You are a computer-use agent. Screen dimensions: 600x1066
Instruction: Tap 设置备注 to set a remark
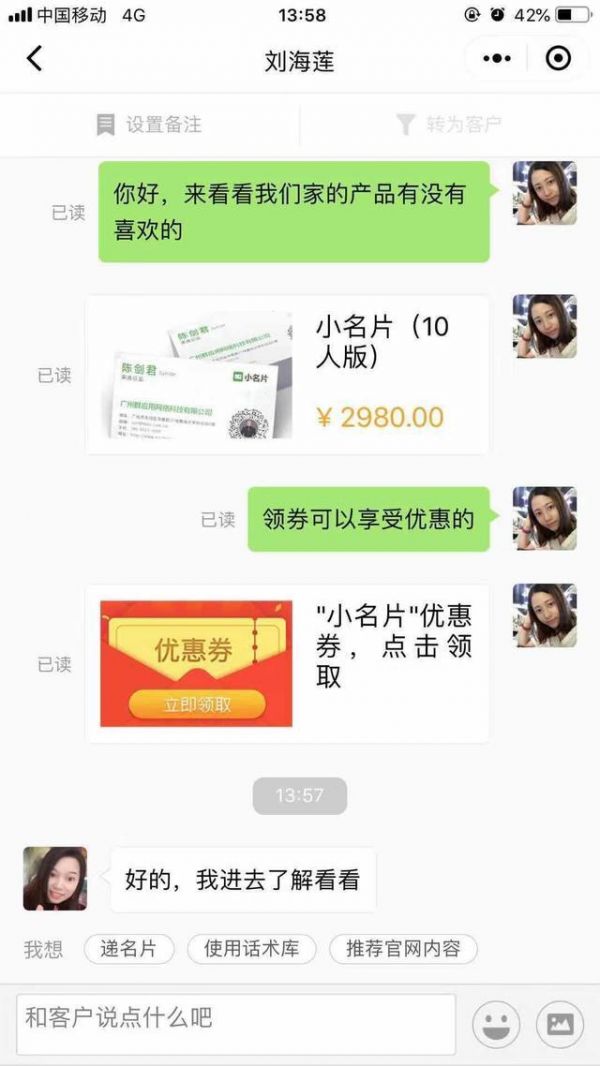point(149,125)
